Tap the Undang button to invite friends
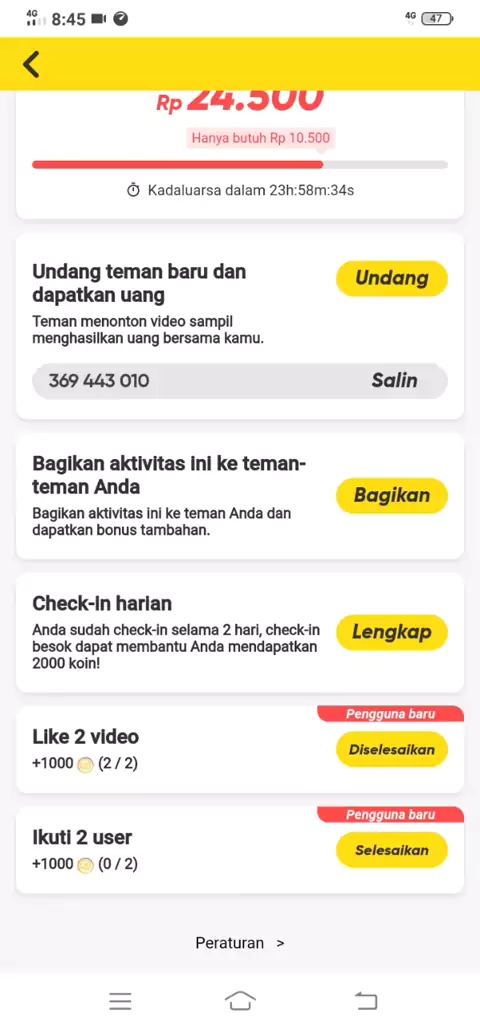480x1028 pixels. [392, 278]
